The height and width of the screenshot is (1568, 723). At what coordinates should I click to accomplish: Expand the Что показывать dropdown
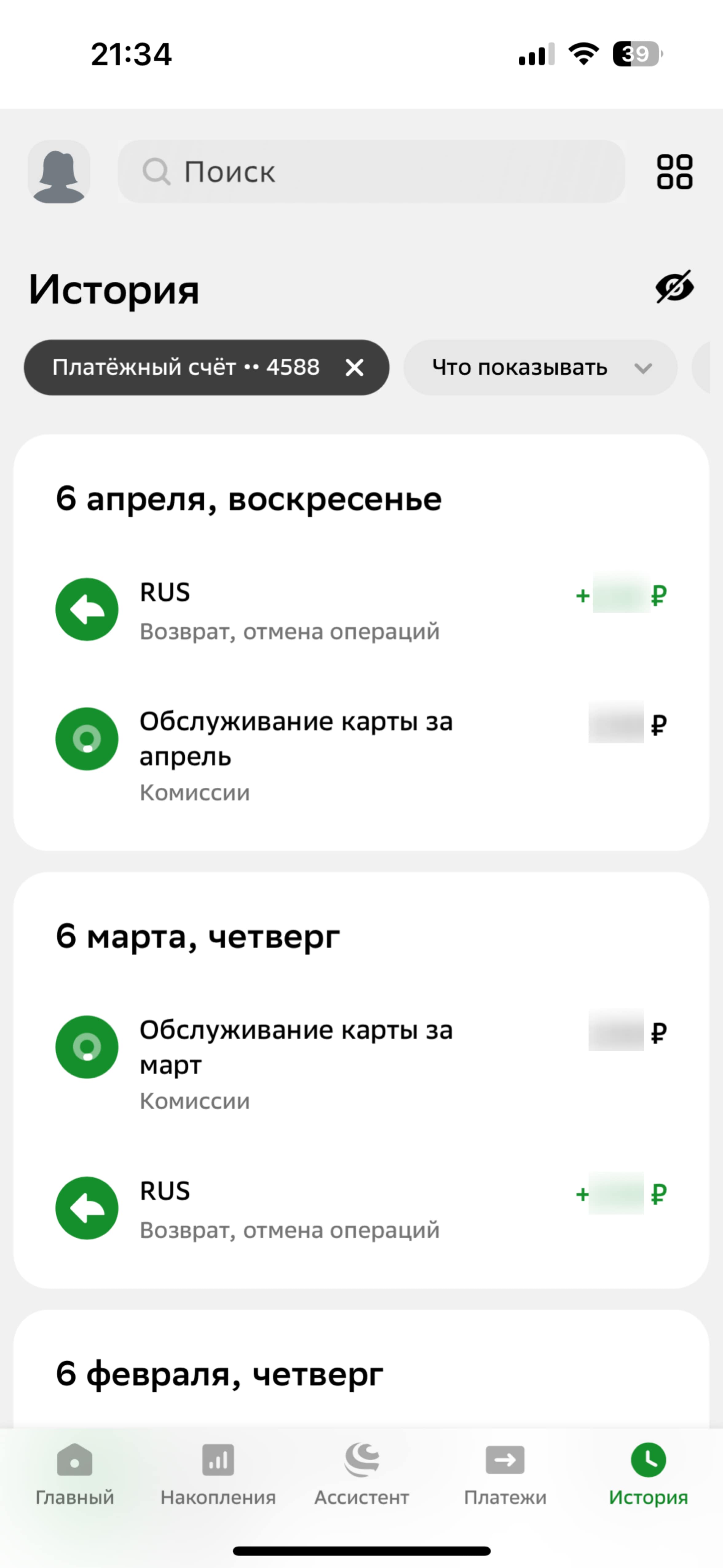coord(540,368)
